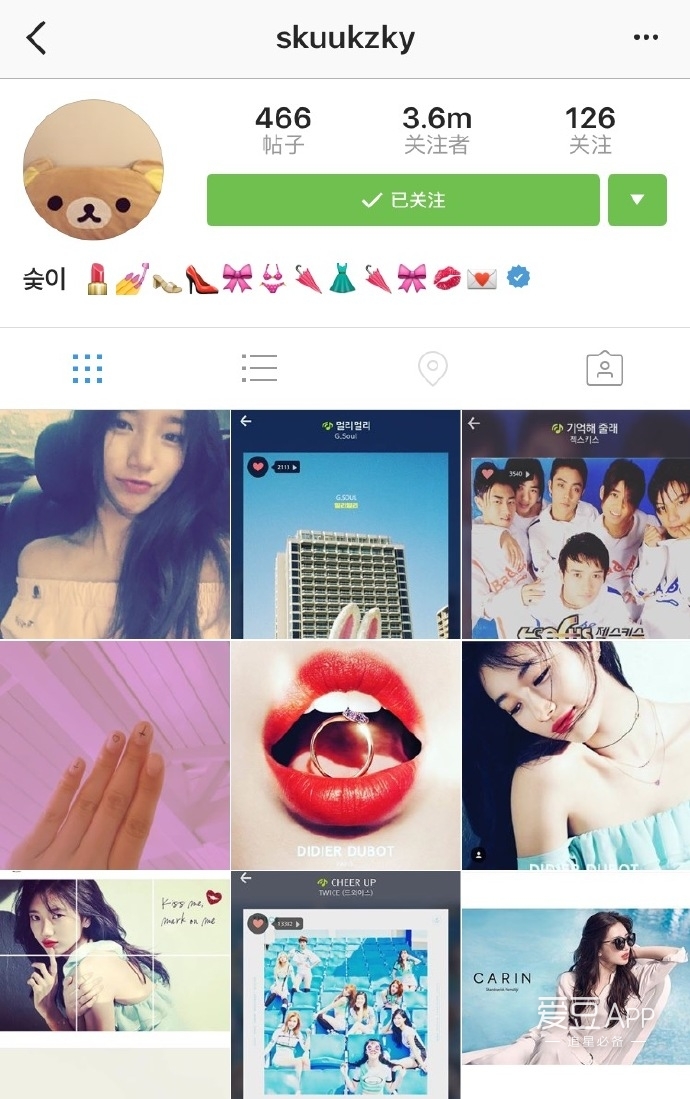The height and width of the screenshot is (1099, 690).
Task: Open the 기억해 줄래 group photo post
Action: point(576,524)
